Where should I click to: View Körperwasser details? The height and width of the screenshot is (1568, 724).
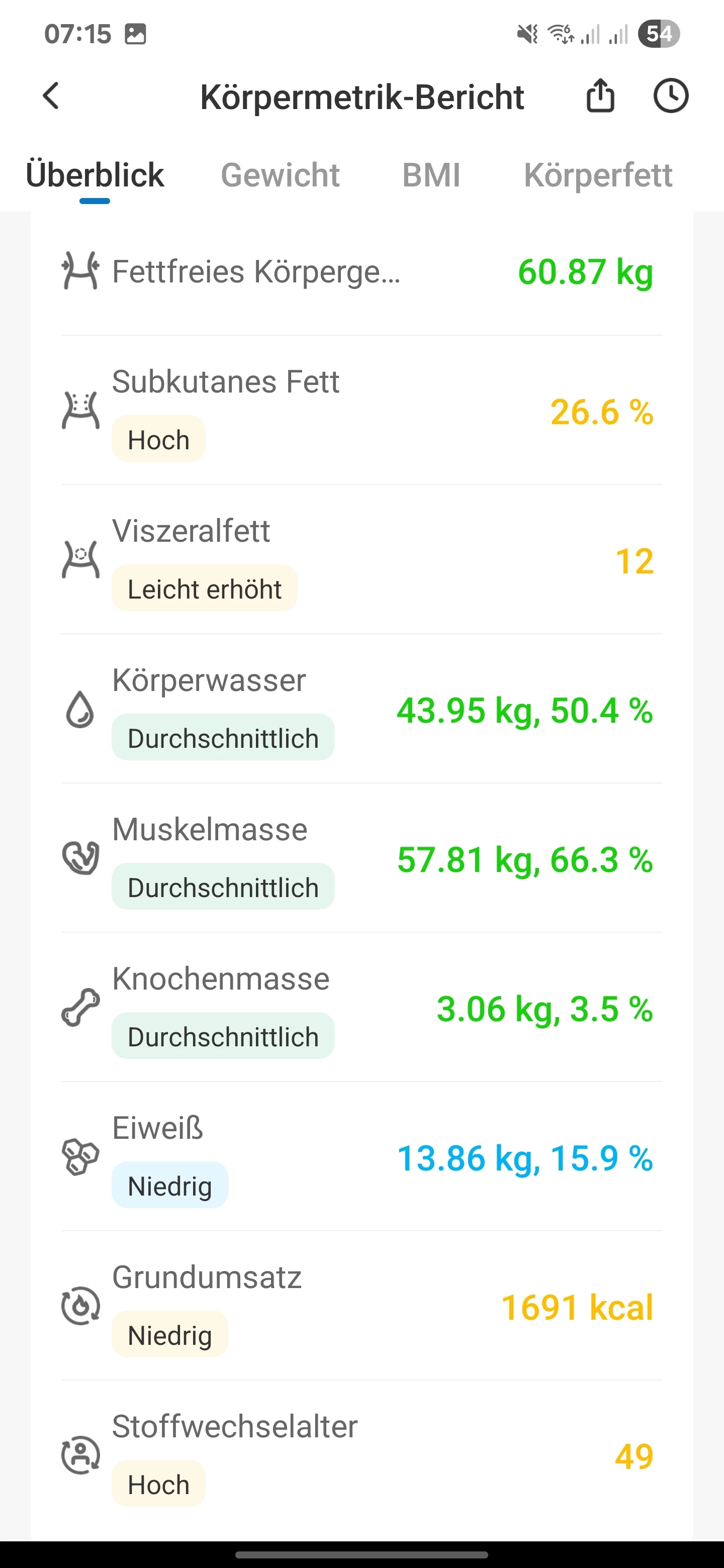[x=361, y=709]
